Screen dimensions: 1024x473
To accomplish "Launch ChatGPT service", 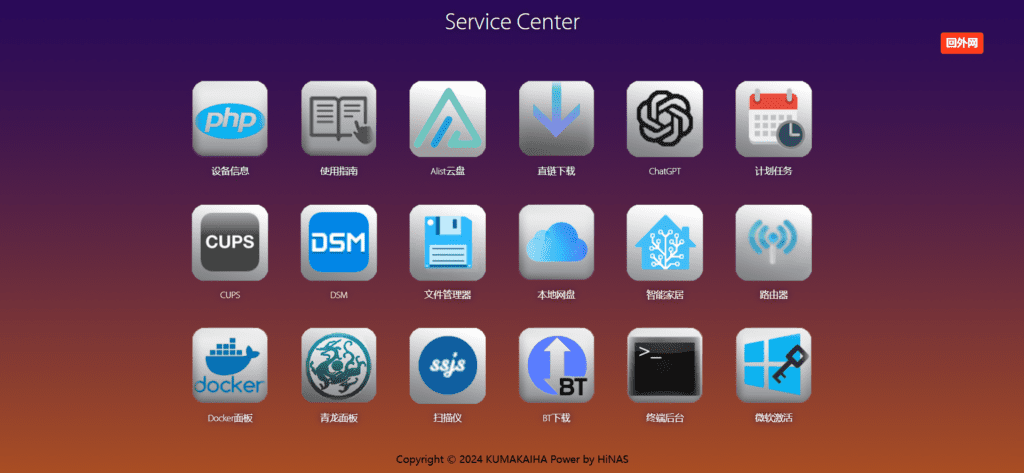I will (665, 119).
